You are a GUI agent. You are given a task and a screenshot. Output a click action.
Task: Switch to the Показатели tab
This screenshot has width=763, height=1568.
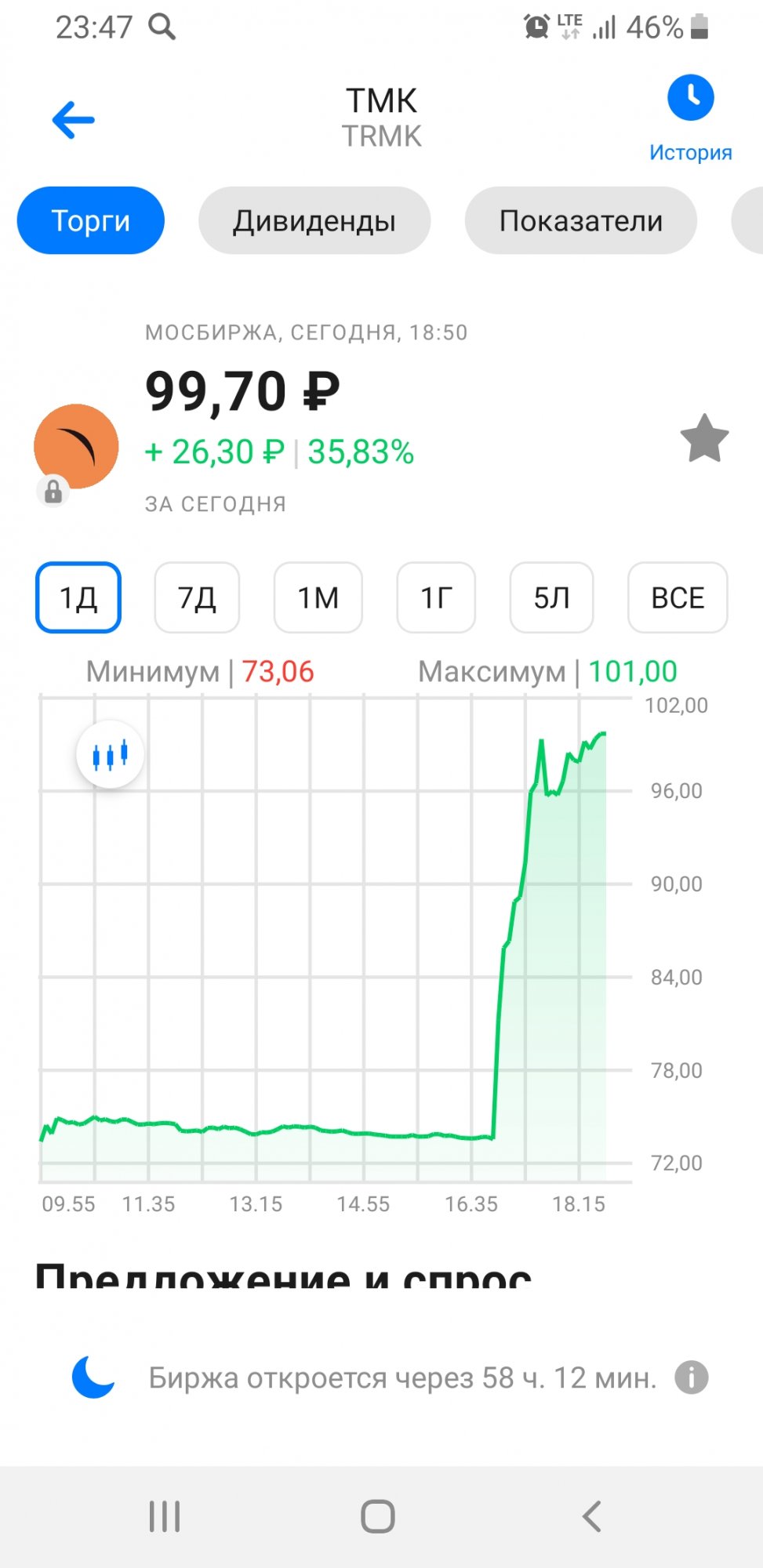[x=580, y=221]
